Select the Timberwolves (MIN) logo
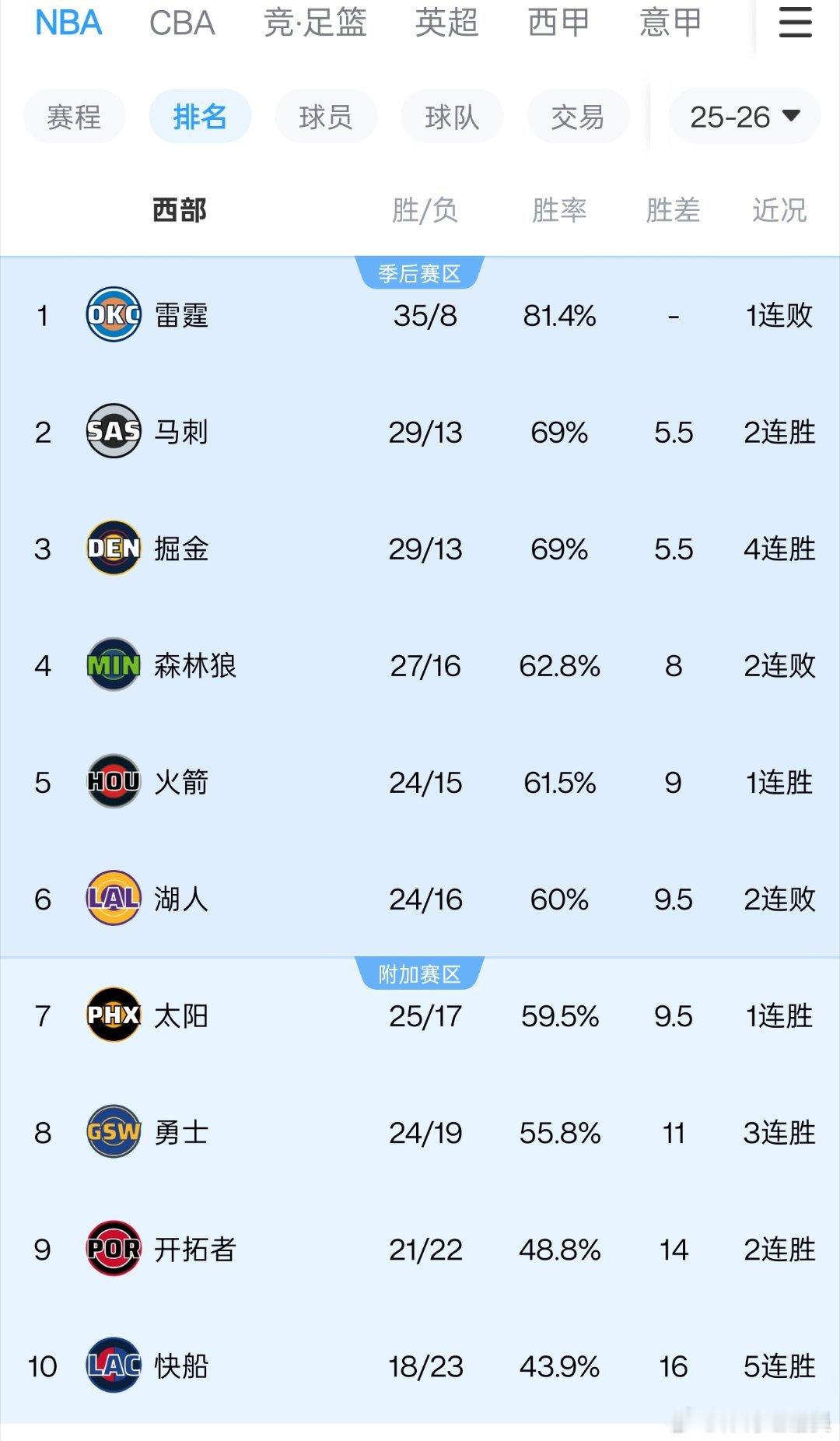This screenshot has width=840, height=1441. click(114, 666)
